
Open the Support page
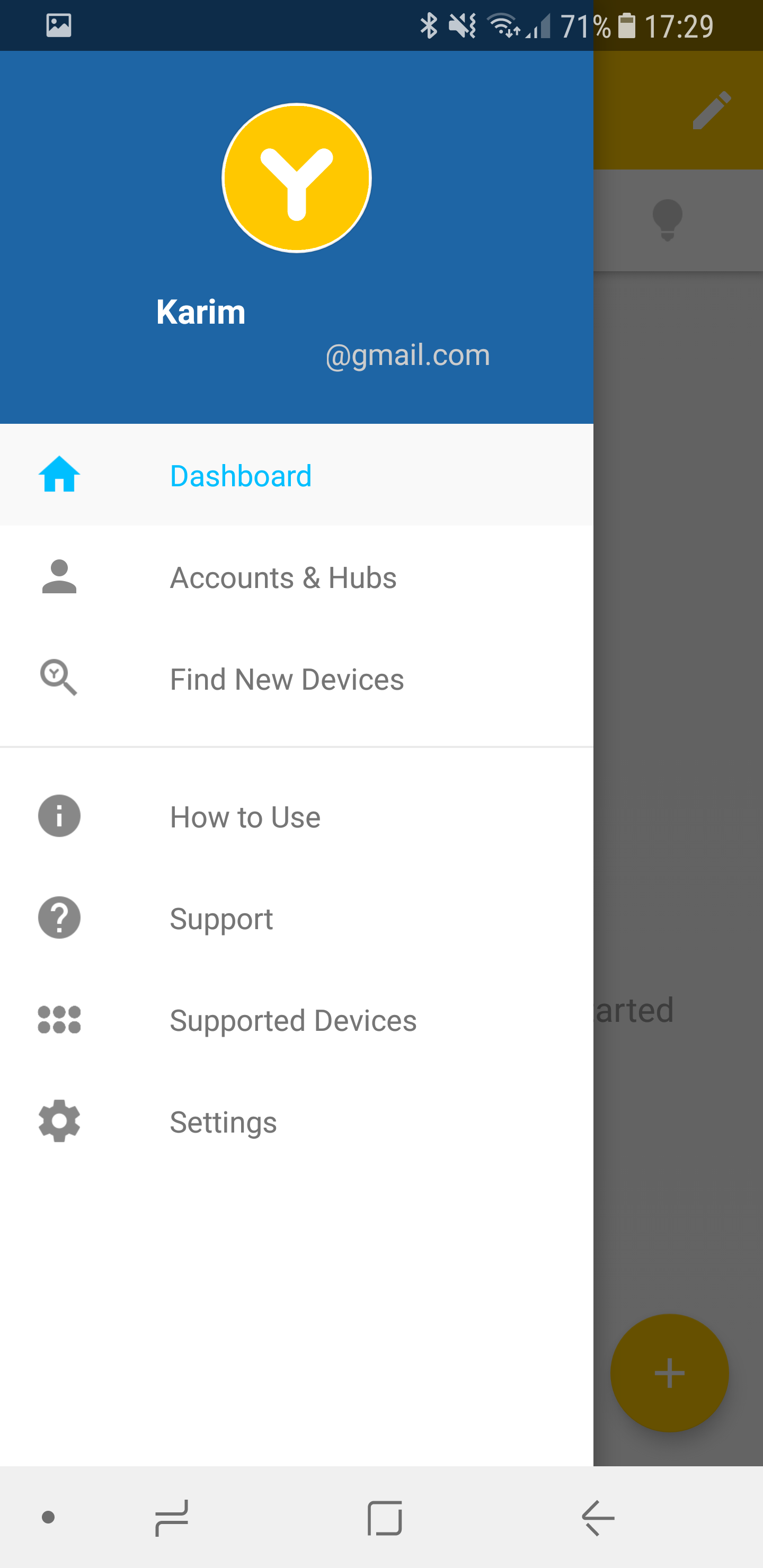pyautogui.click(x=221, y=919)
